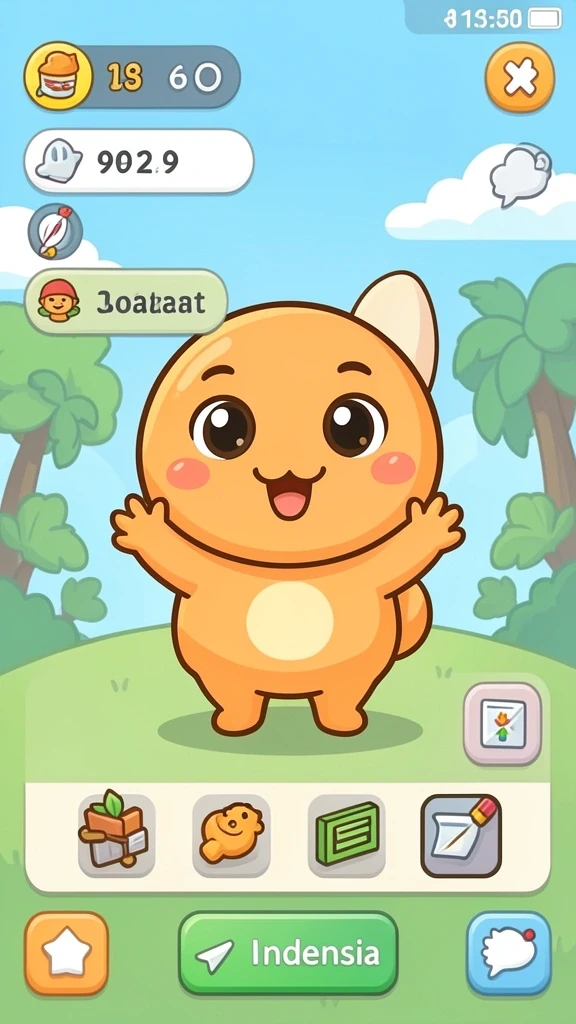The width and height of the screenshot is (576, 1024).
Task: Tap the green Indensia button
Action: pos(288,953)
